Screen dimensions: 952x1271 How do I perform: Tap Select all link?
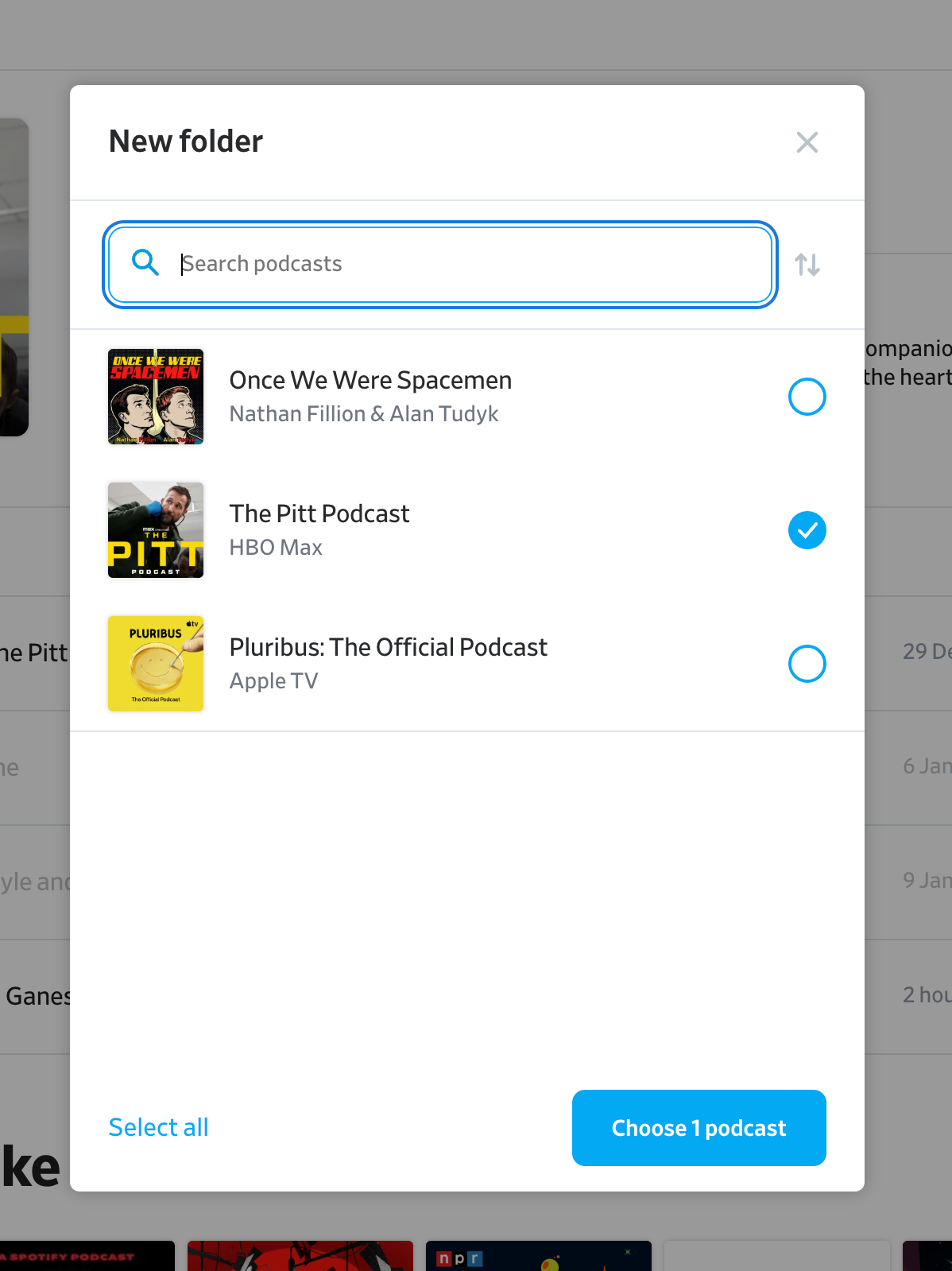158,1127
